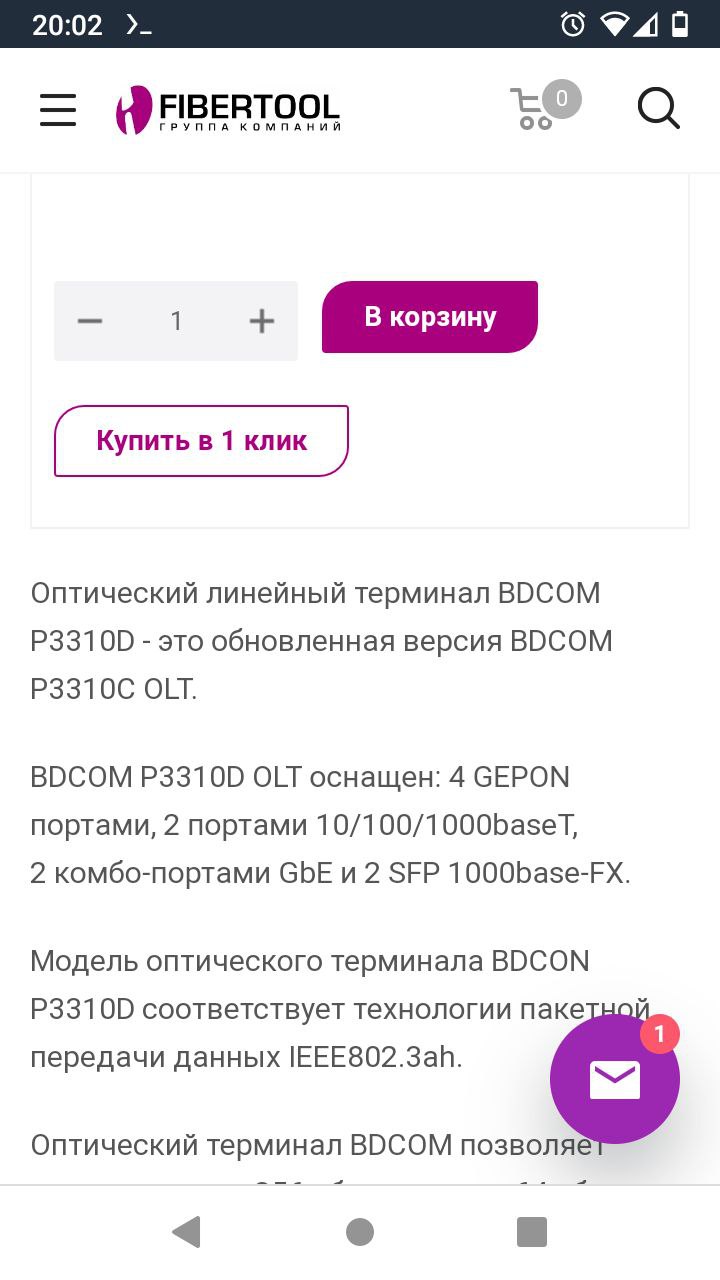Open the hamburger navigation menu
720x1280 pixels.
tap(58, 110)
